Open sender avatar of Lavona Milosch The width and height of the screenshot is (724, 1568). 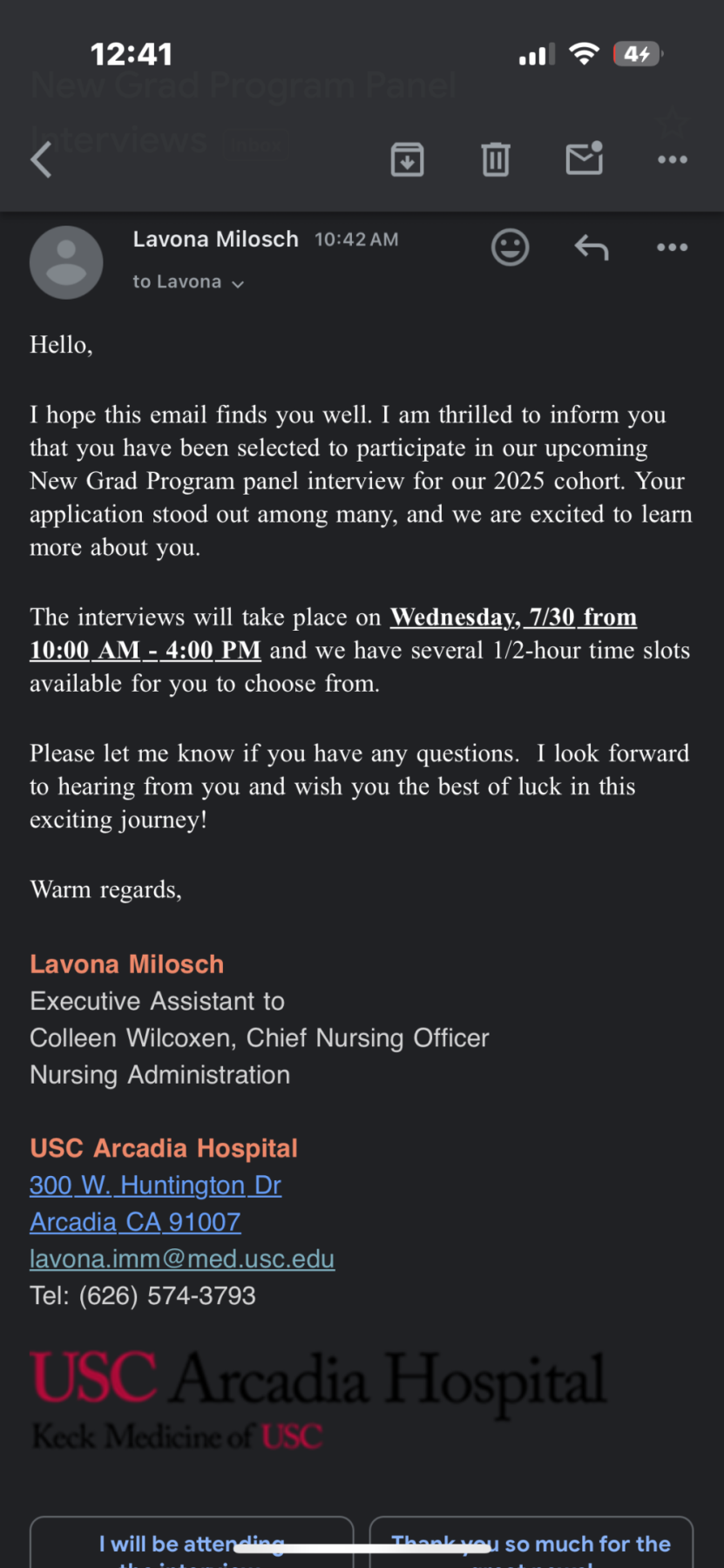66,262
